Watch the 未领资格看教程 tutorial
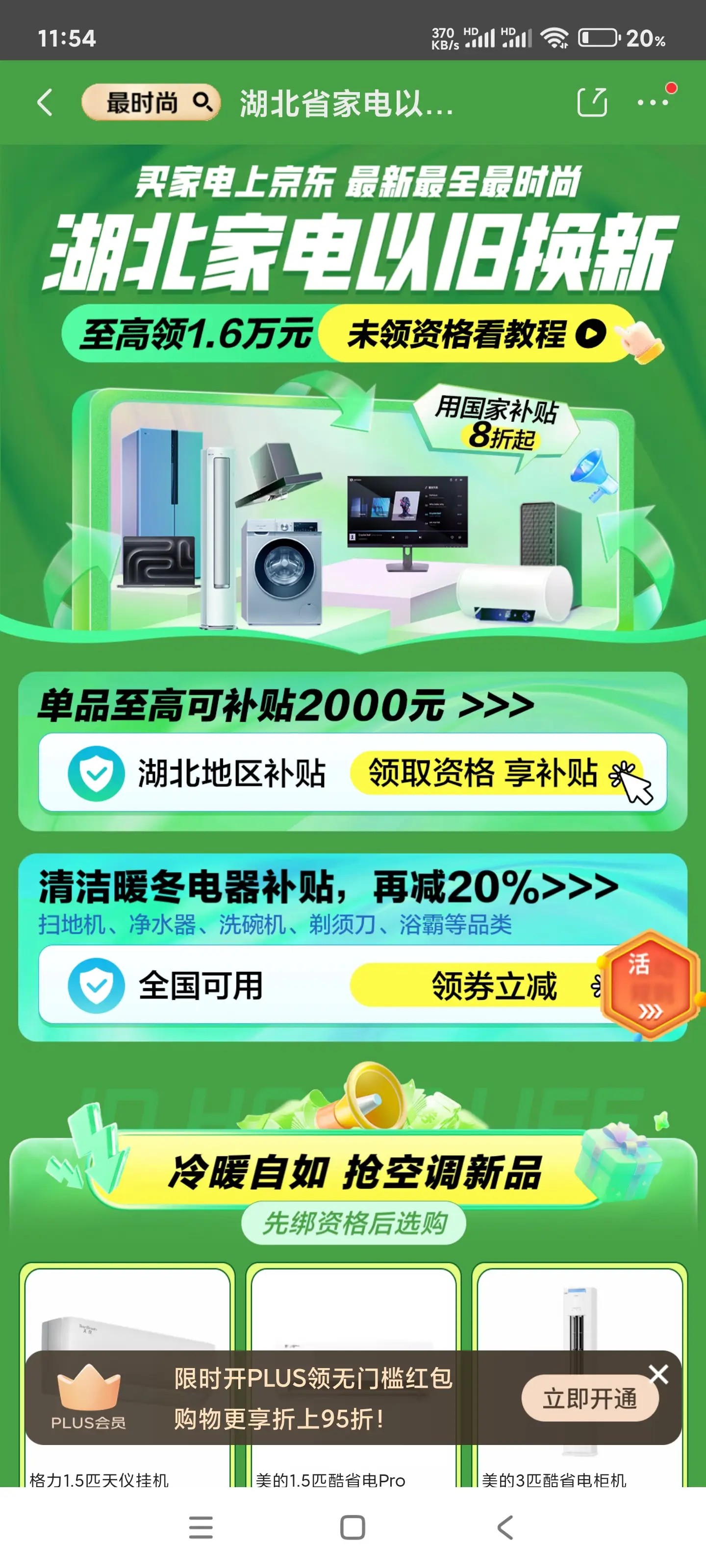 [475, 334]
